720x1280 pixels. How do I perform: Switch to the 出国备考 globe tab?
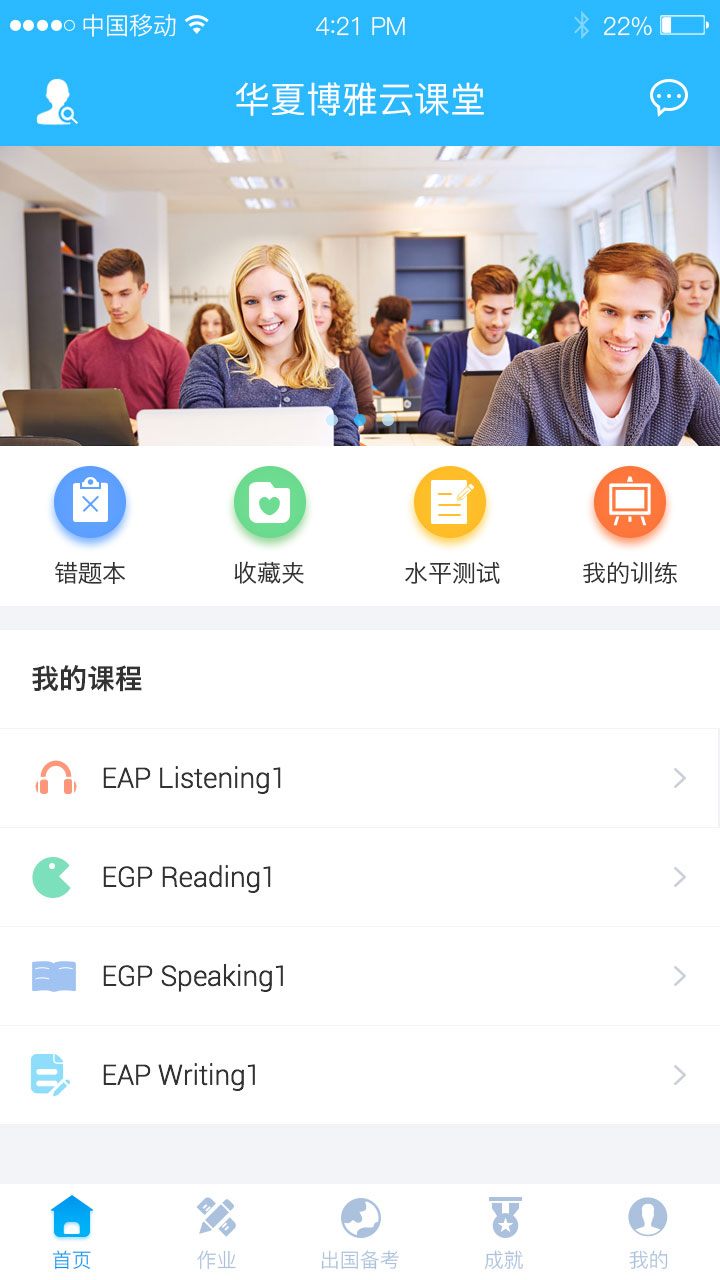coord(360,1230)
